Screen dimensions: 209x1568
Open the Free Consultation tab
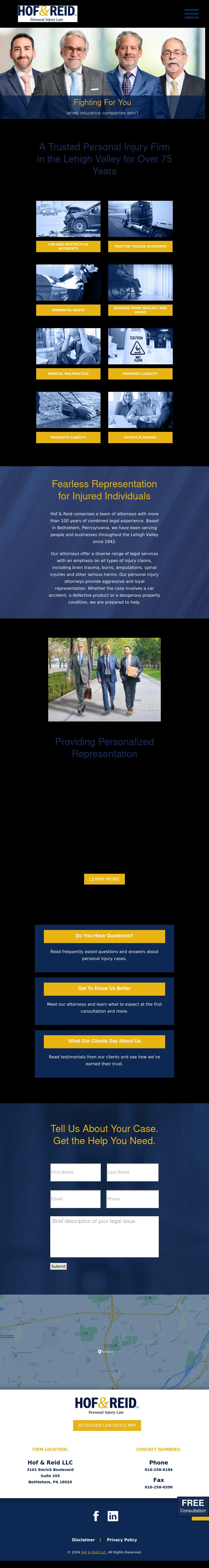tap(193, 1506)
